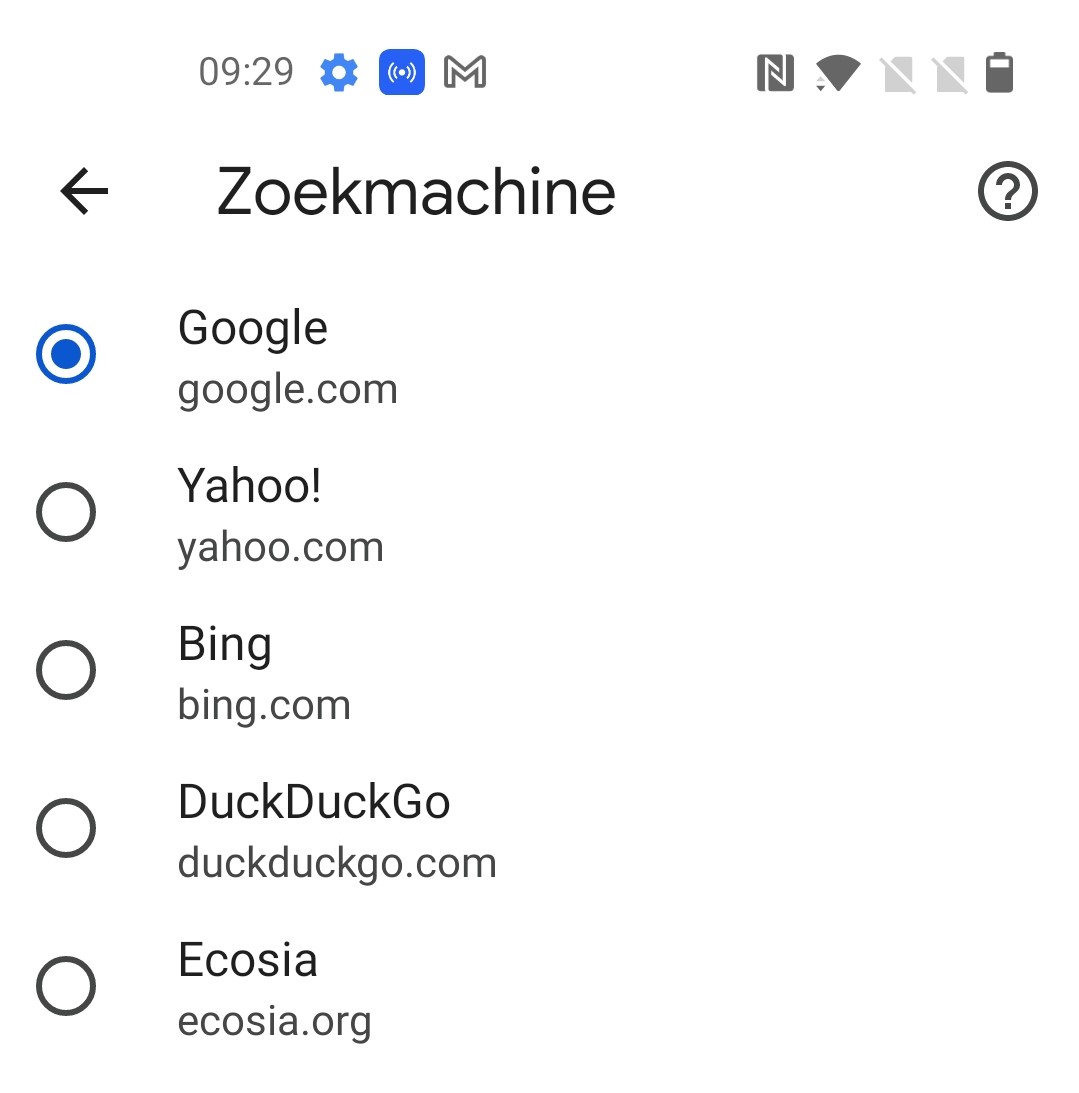Select the ecosia.org list item
The width and height of the screenshot is (1079, 1093).
pyautogui.click(x=273, y=986)
